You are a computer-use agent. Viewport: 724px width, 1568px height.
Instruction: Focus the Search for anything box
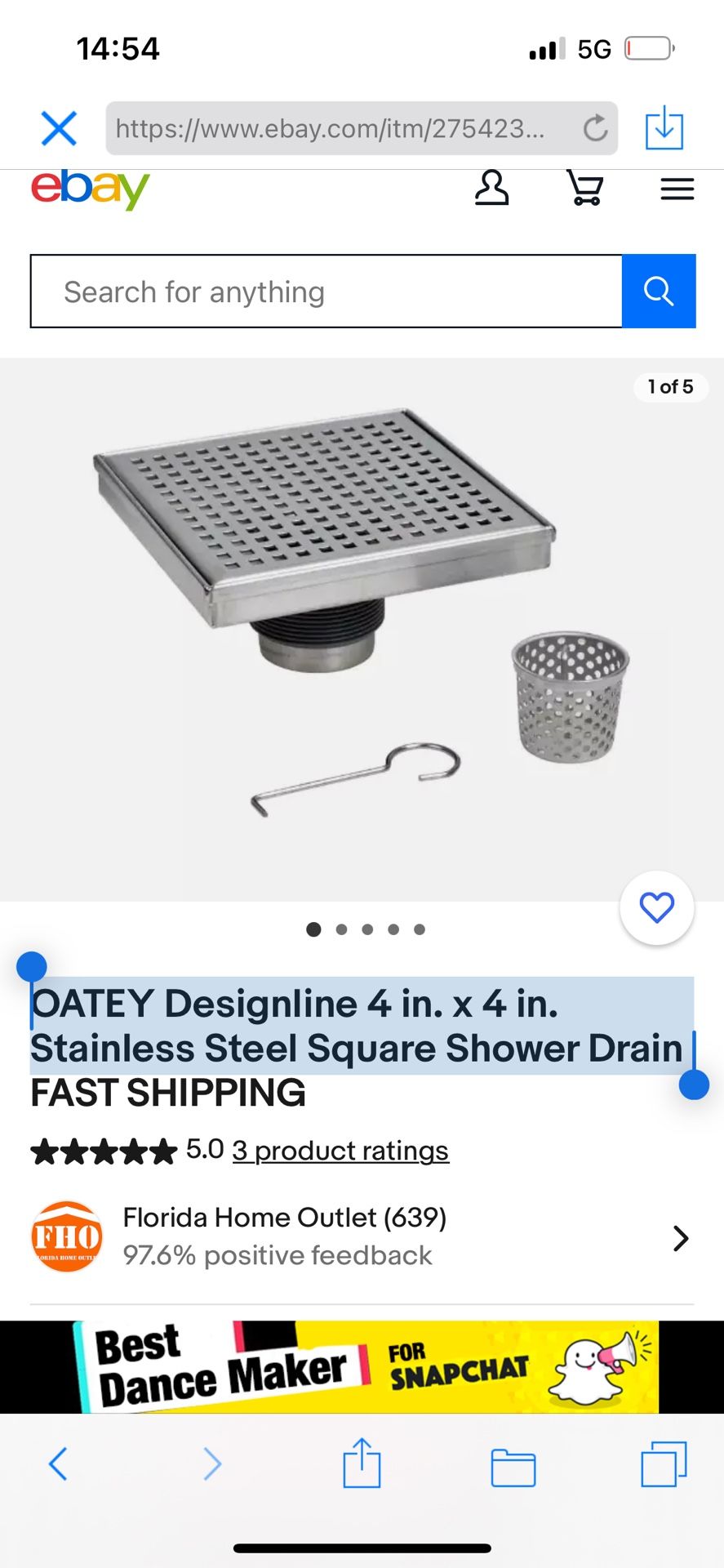326,292
